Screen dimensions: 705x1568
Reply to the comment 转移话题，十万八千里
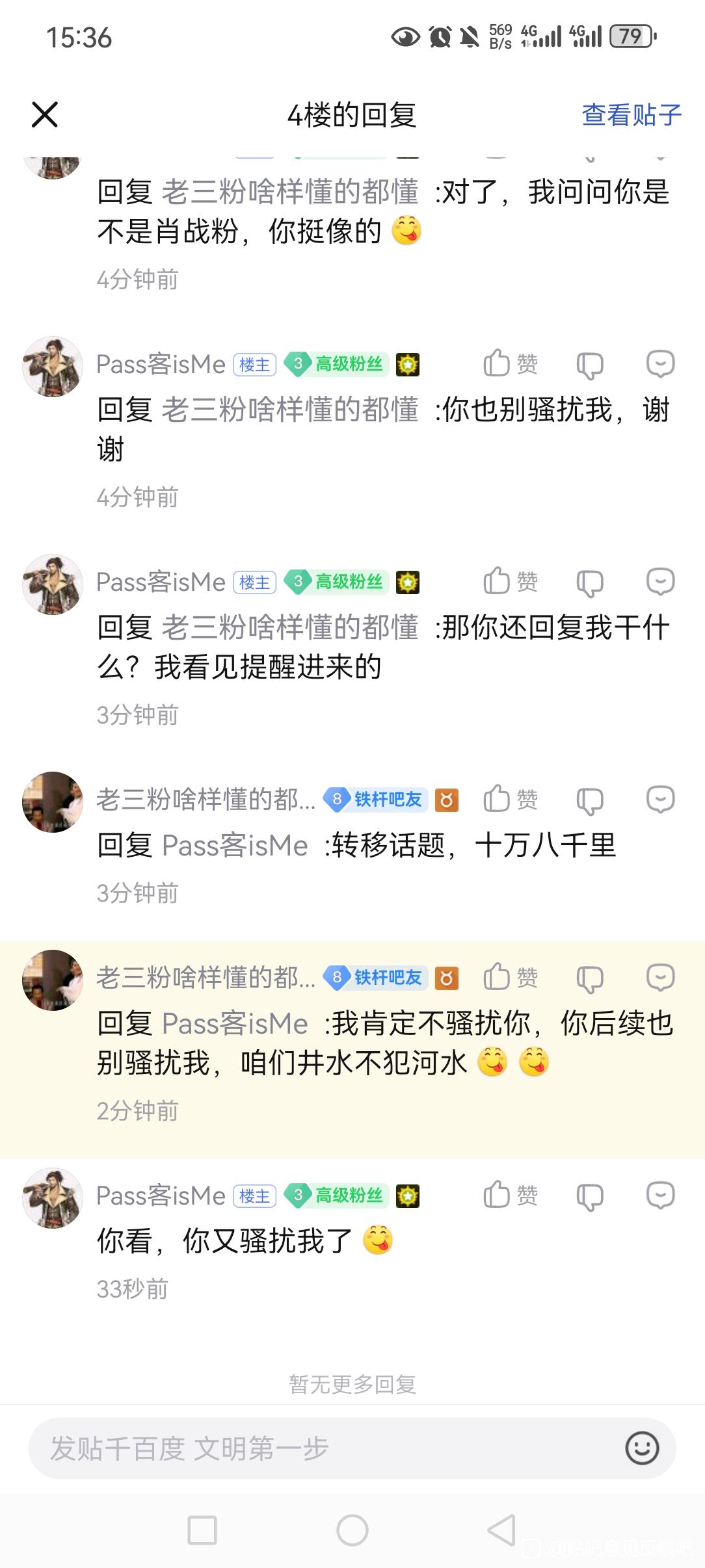(660, 799)
